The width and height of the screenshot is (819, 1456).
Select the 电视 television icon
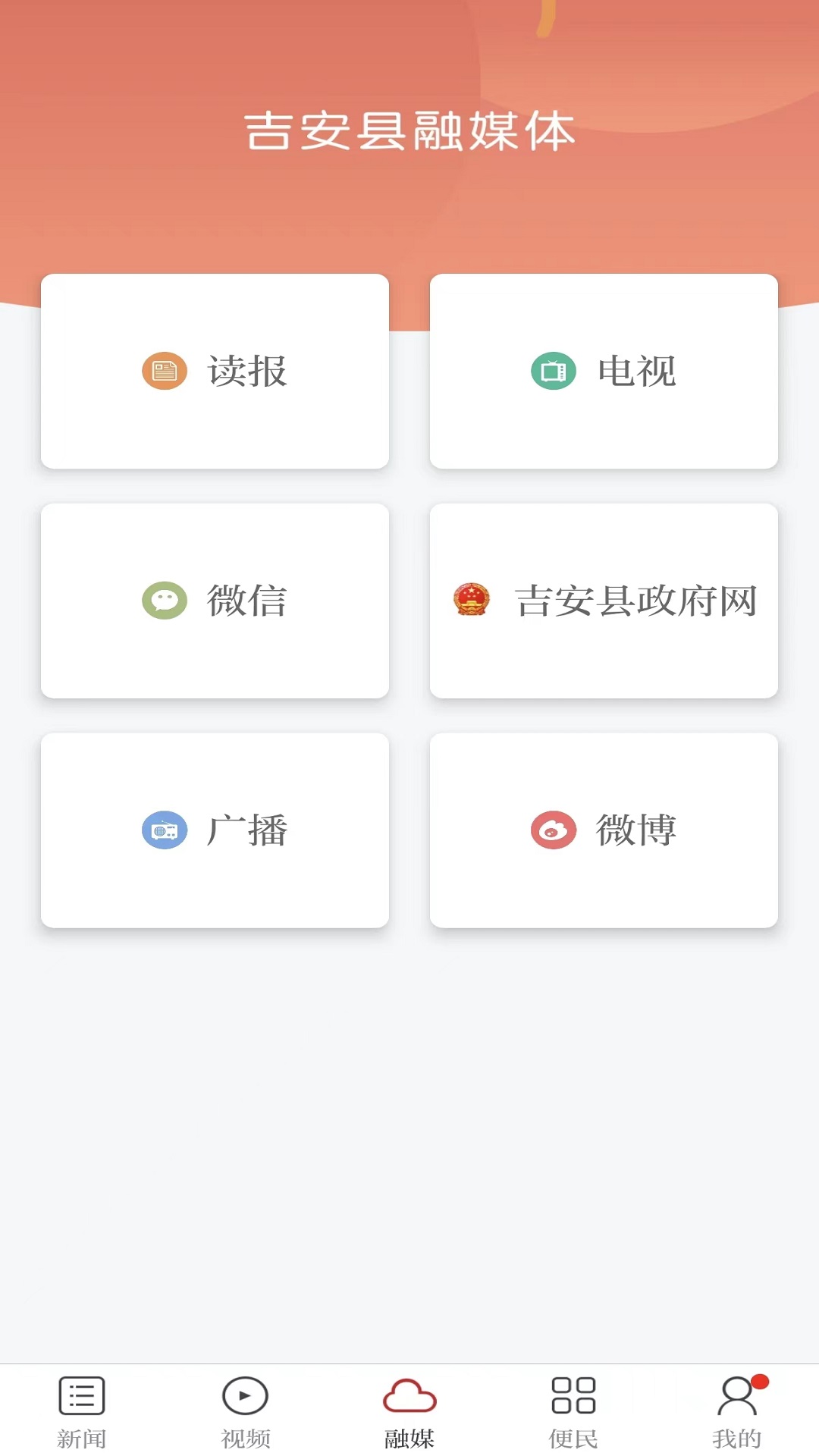(x=553, y=371)
